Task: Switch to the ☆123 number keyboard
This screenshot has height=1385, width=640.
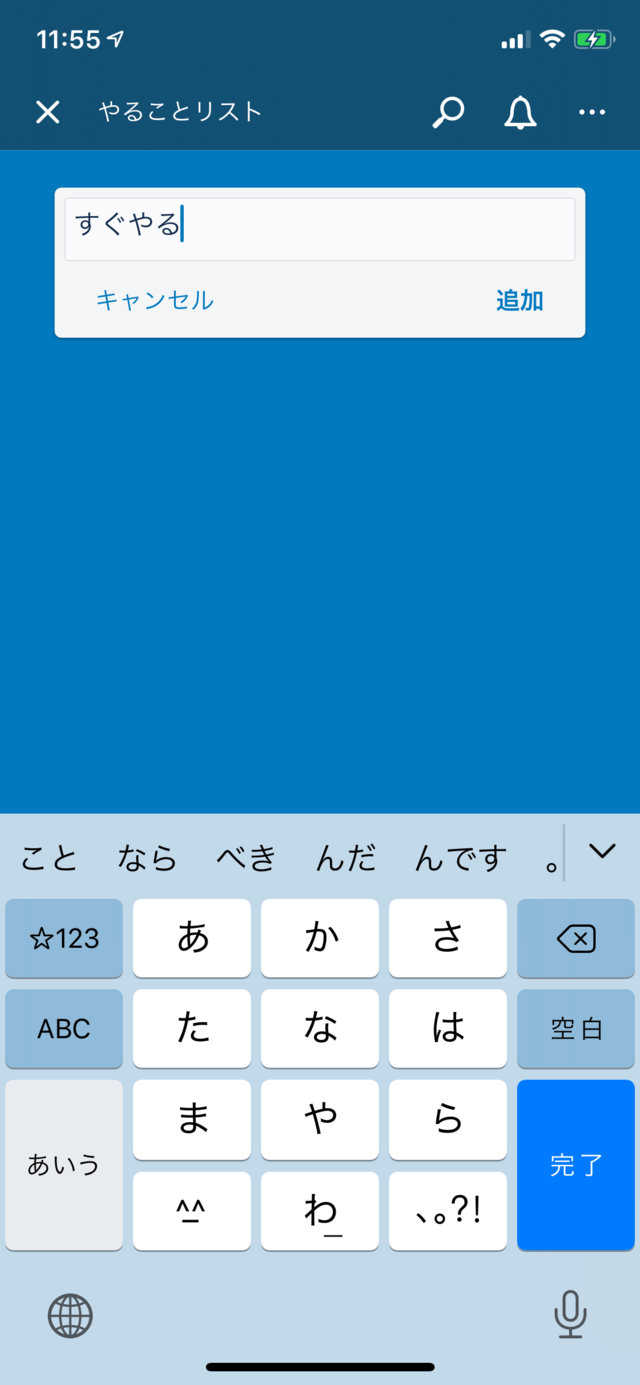Action: [64, 938]
